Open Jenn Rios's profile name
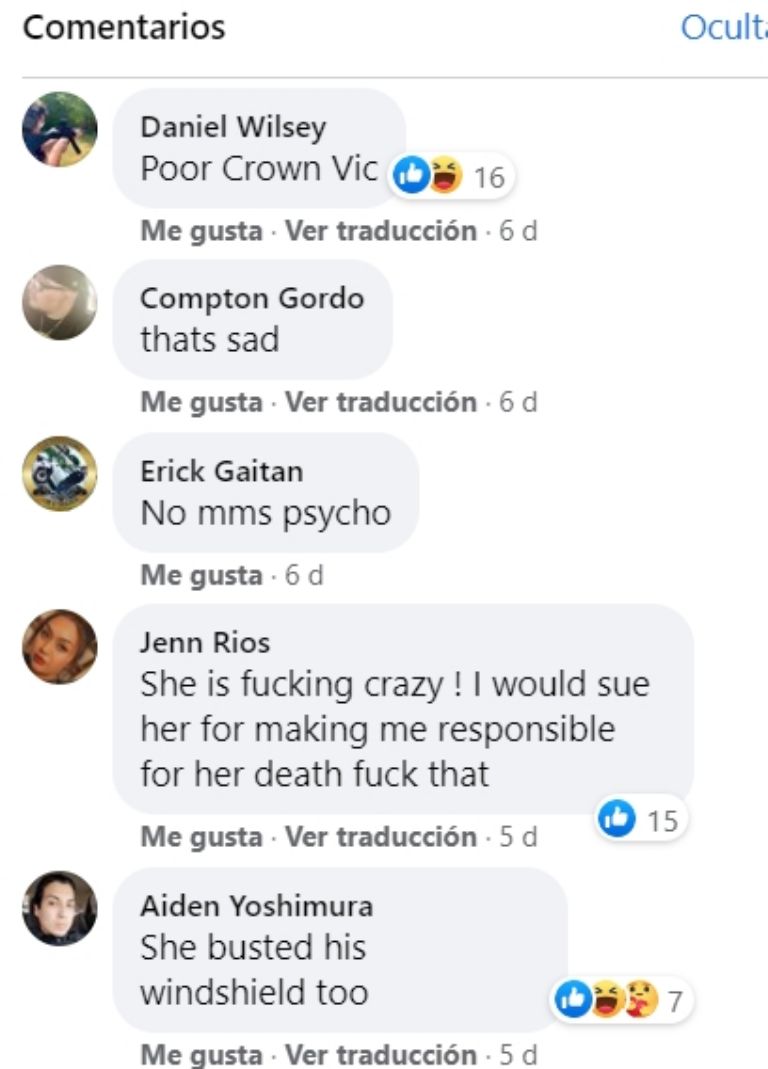This screenshot has height=1069, width=768. pos(205,642)
